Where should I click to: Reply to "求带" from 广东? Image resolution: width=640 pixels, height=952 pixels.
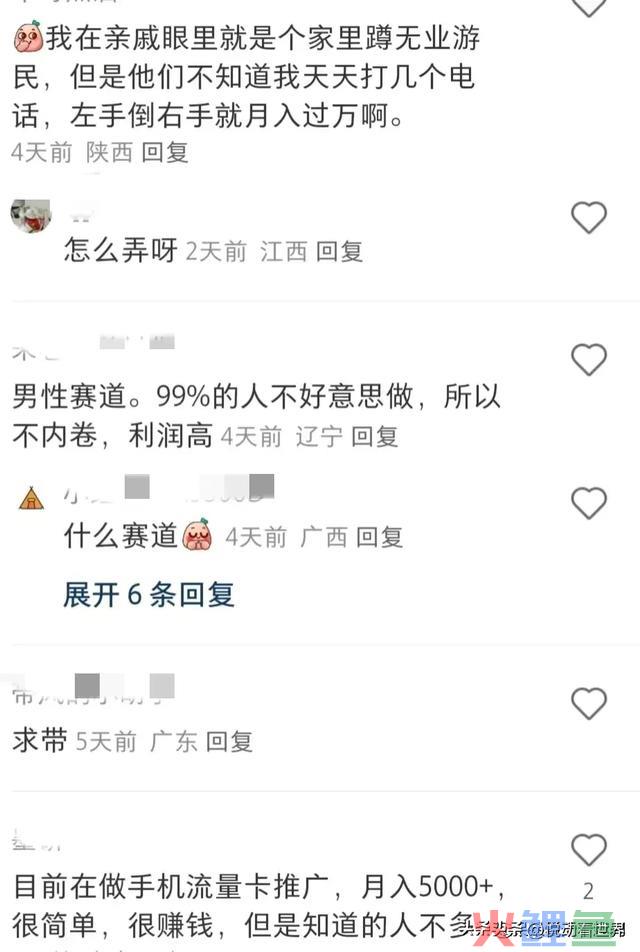pos(229,741)
